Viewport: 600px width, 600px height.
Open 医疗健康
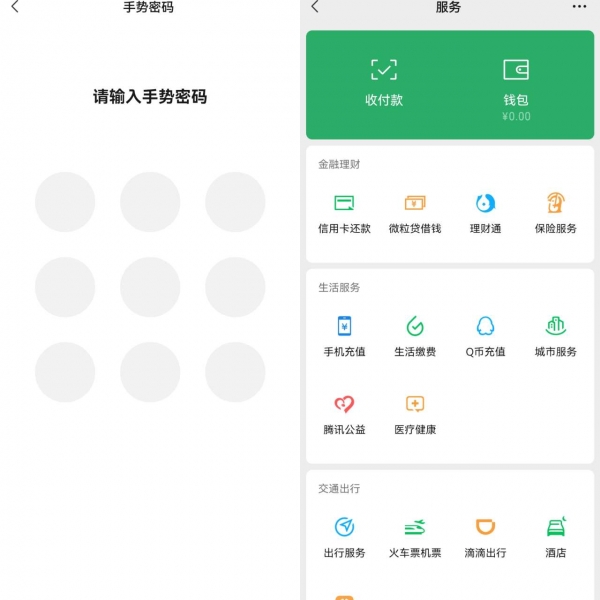point(415,414)
